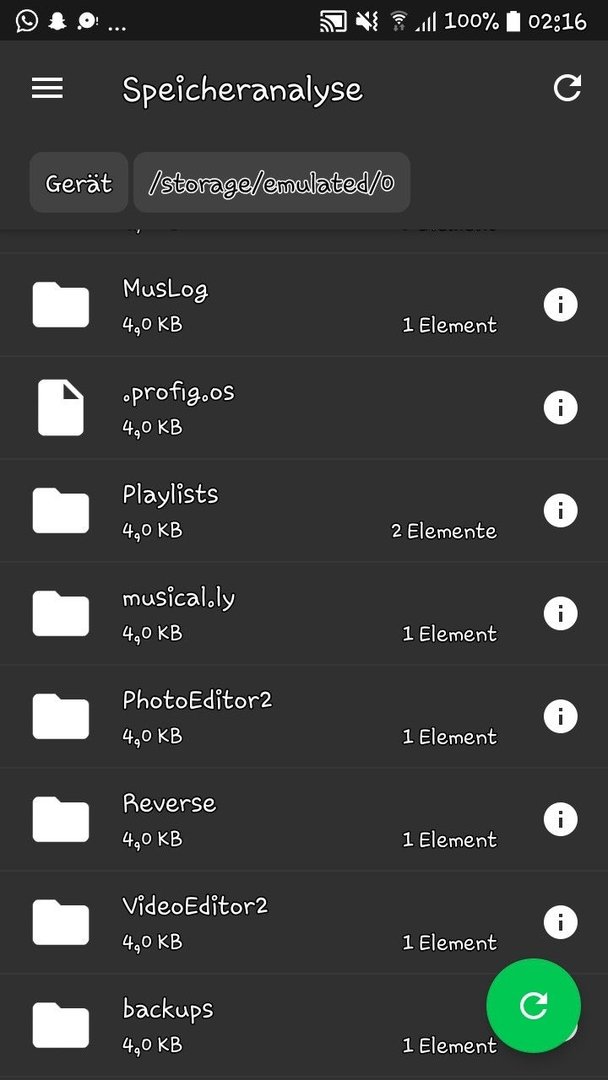The image size is (608, 1080).
Task: Show info for MusLog folder
Action: click(x=560, y=304)
